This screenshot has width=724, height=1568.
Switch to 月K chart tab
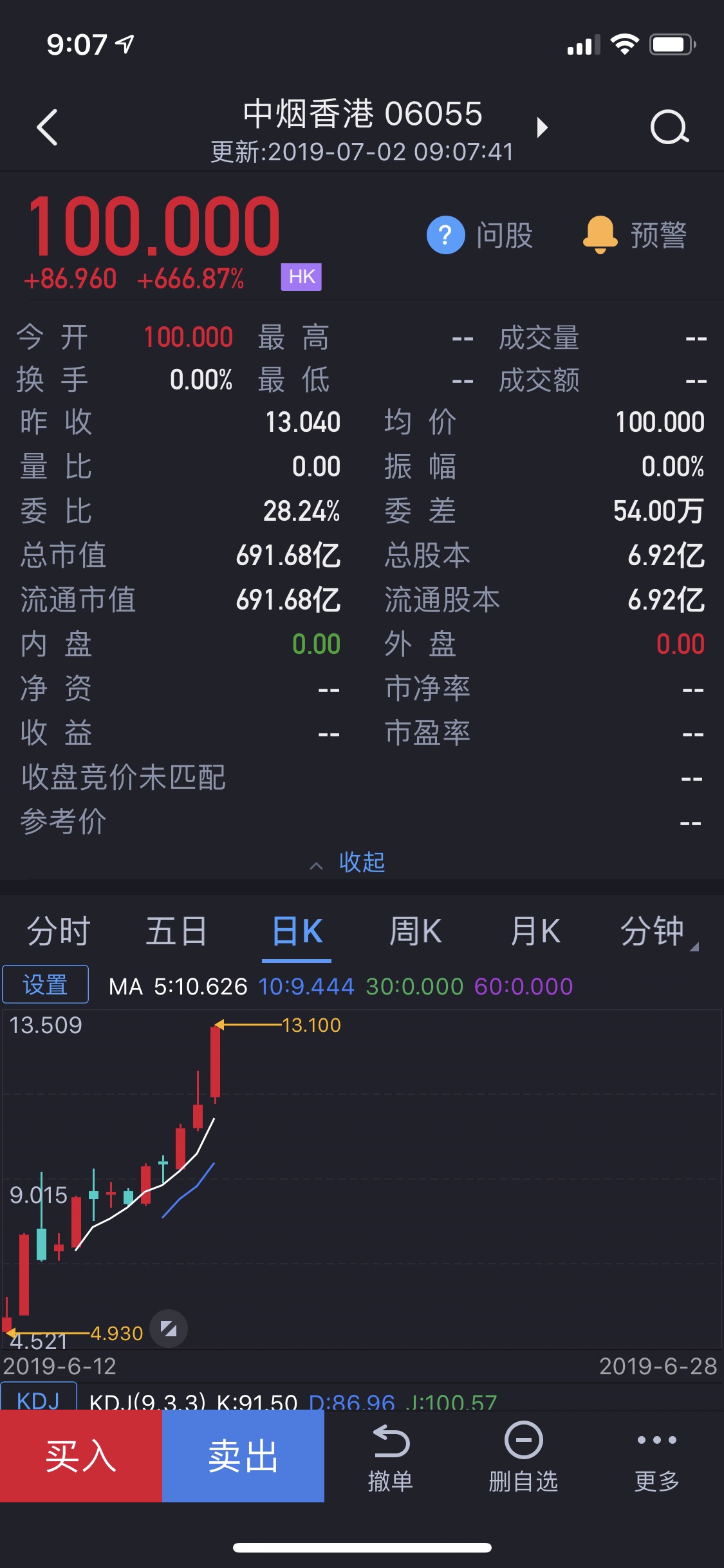point(535,931)
